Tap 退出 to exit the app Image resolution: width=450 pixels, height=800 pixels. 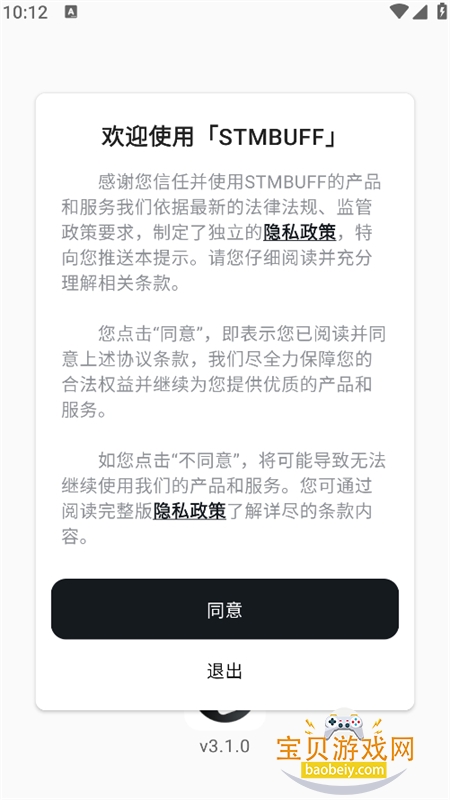[224, 671]
